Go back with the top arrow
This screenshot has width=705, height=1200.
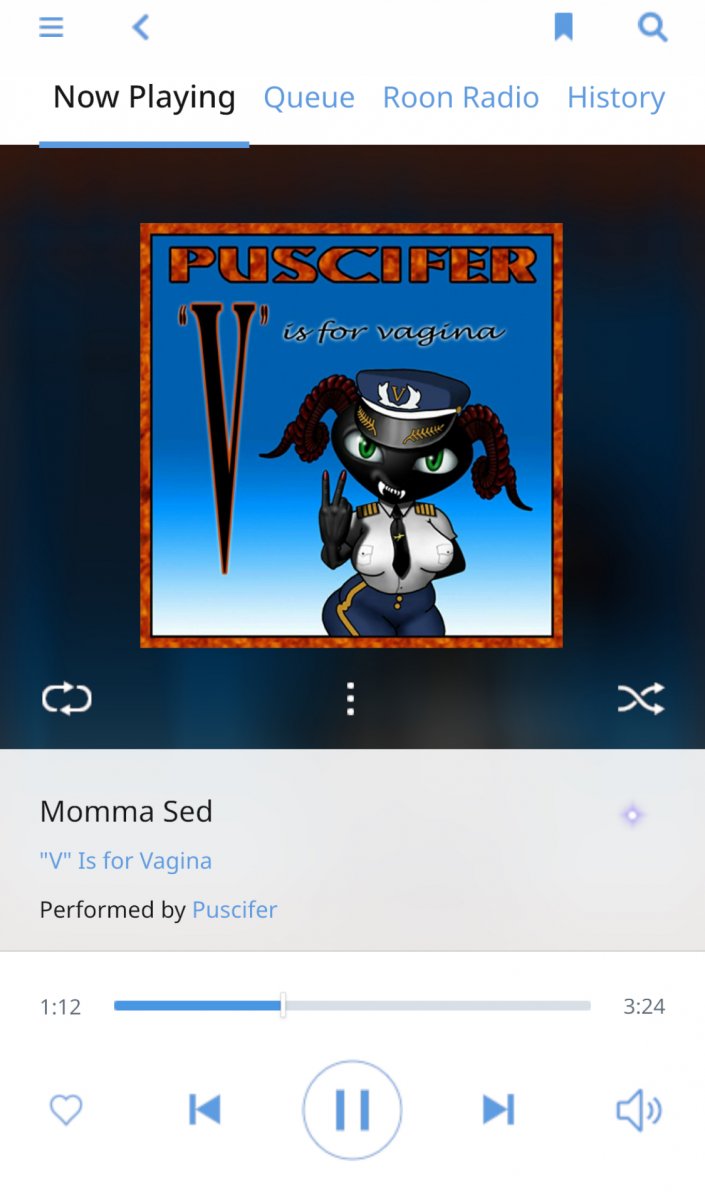(x=141, y=27)
